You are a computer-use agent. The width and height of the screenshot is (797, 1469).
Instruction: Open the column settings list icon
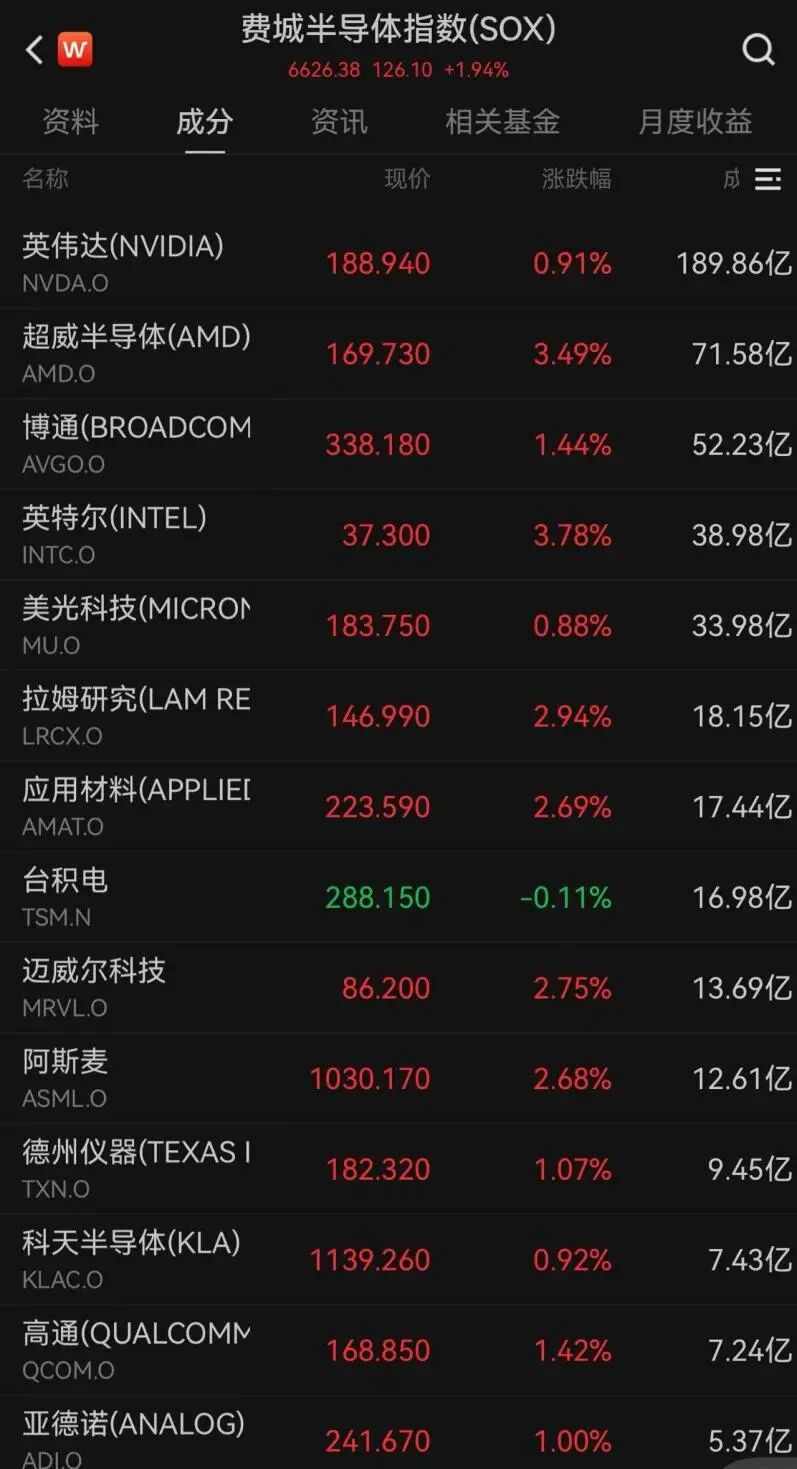tap(767, 180)
